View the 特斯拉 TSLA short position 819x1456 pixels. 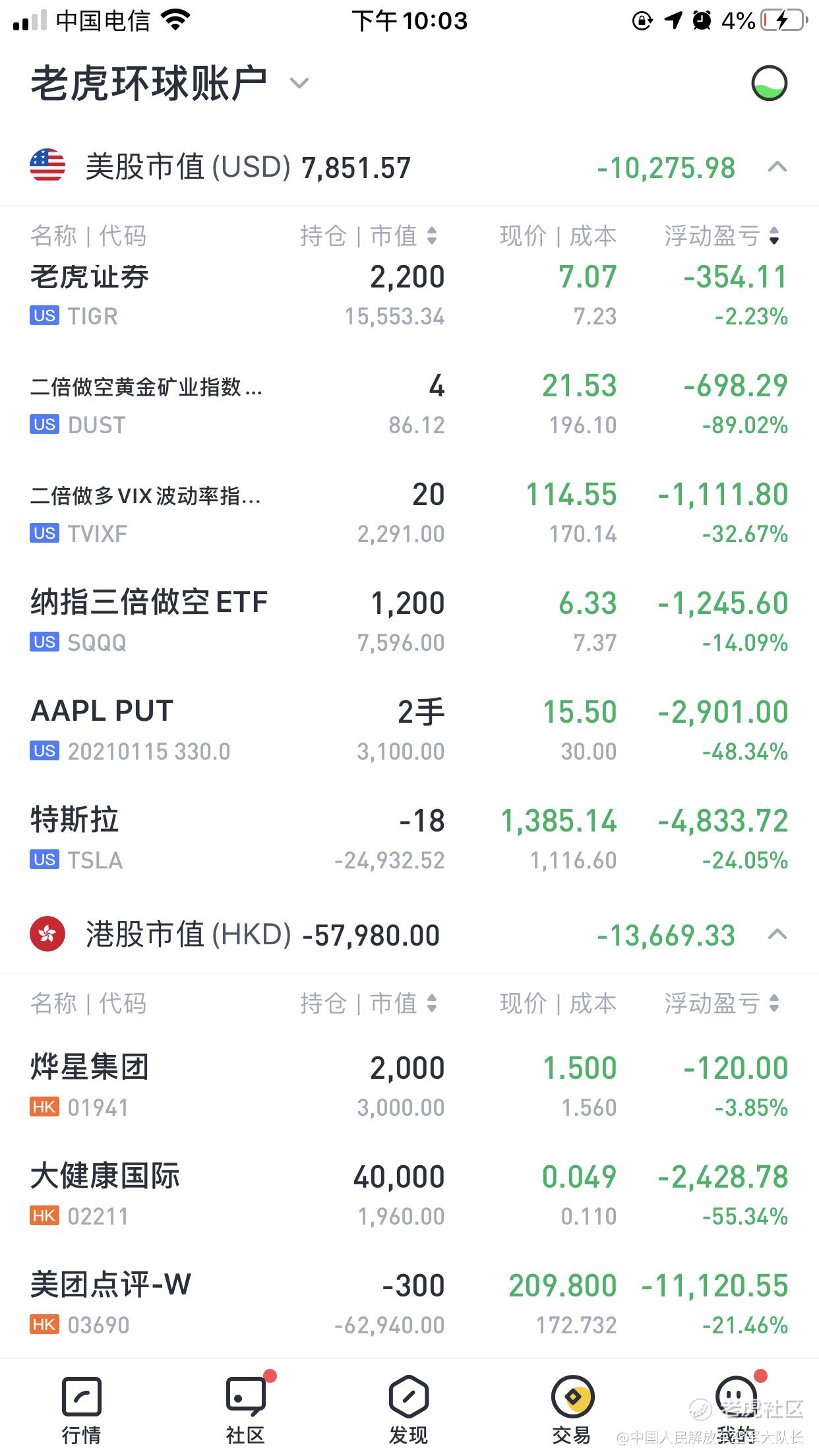[x=409, y=839]
